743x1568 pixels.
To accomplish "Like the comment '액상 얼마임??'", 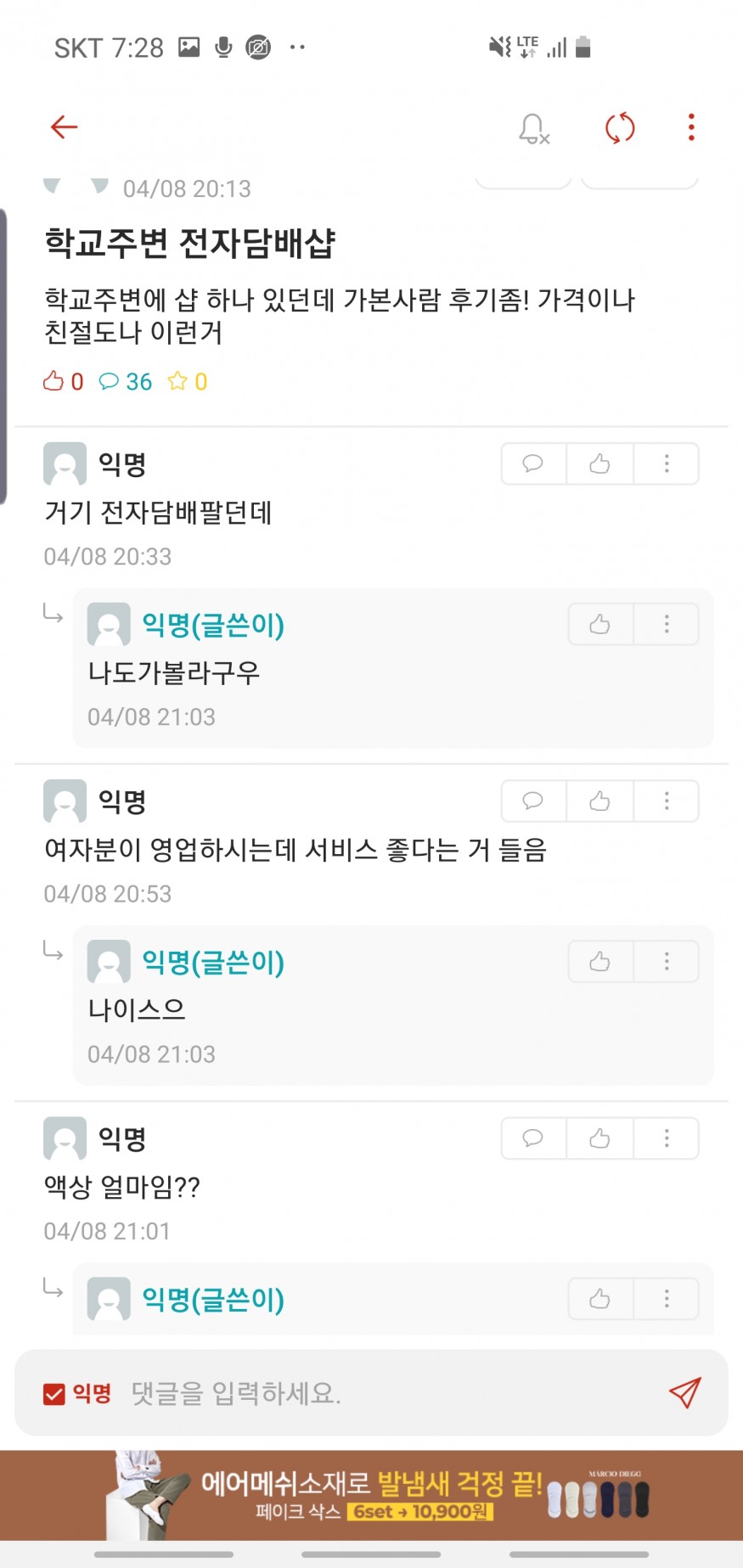I will coord(599,1138).
